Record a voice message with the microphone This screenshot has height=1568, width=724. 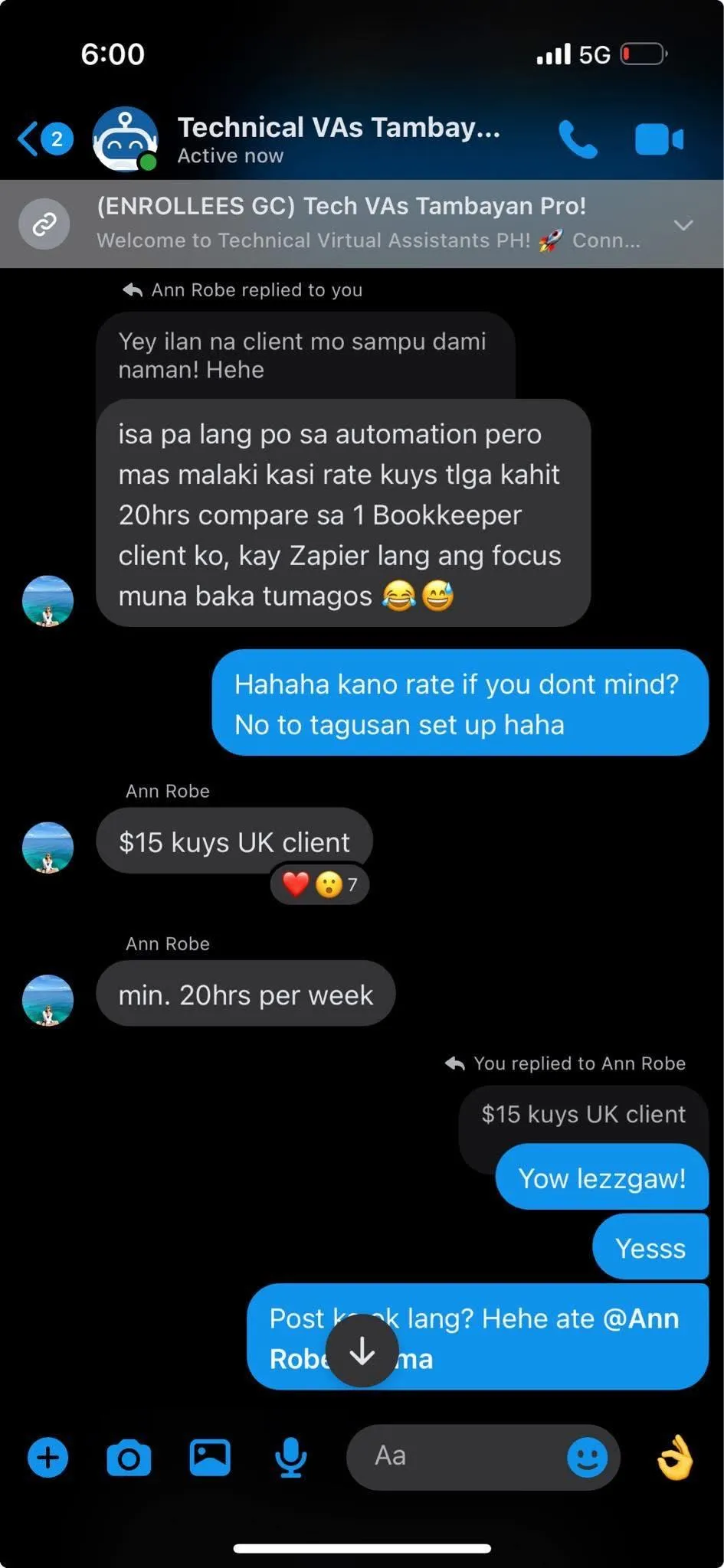[290, 1457]
